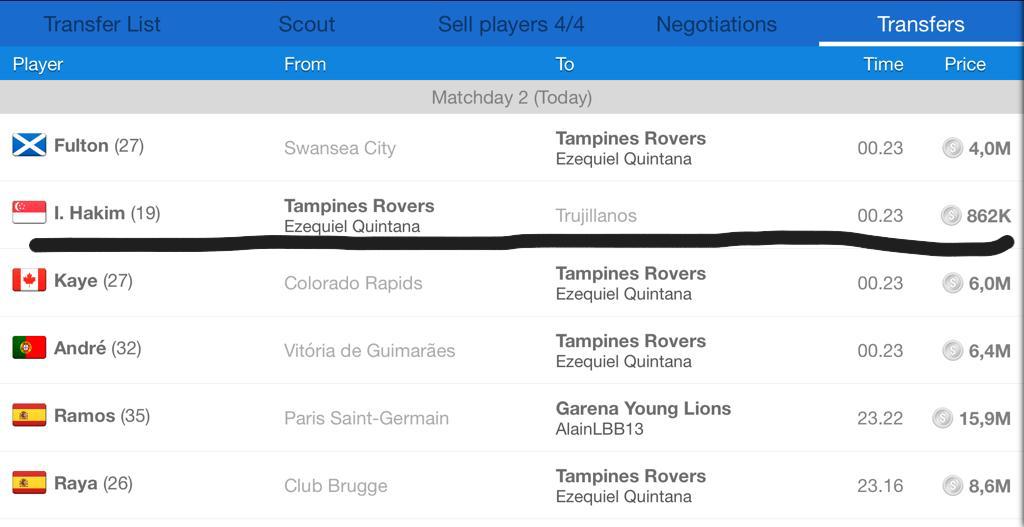Open the Negotiations tab
This screenshot has width=1024, height=527.
716,24
